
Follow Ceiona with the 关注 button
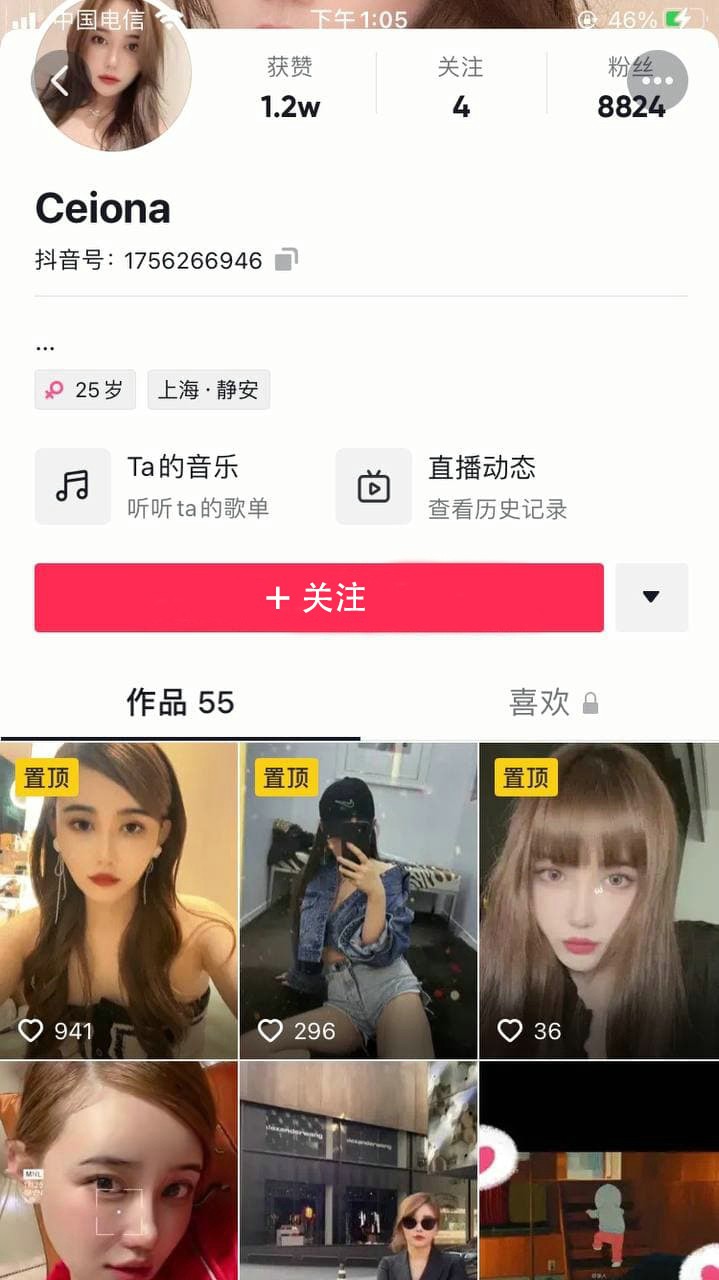318,597
